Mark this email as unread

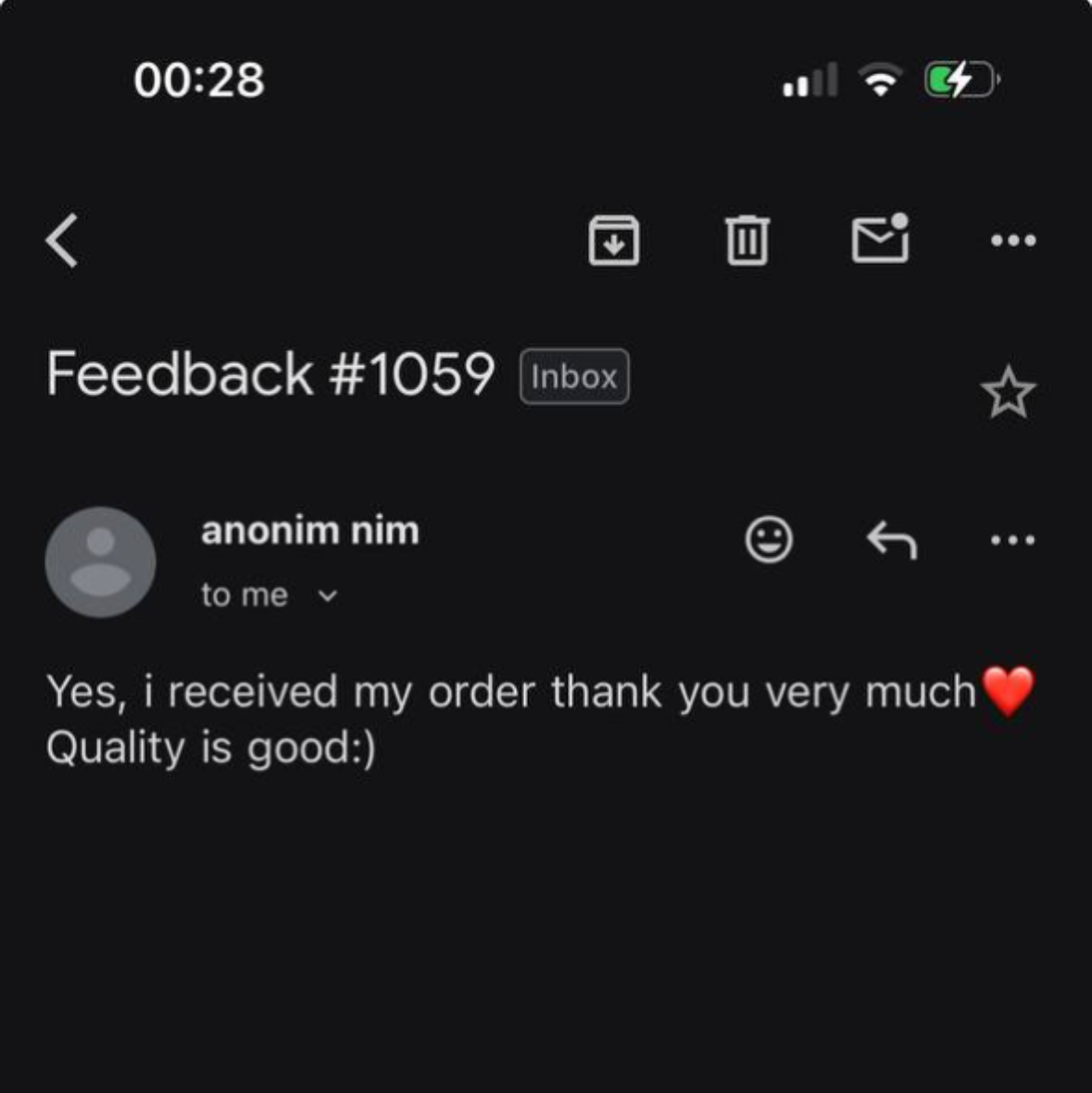point(880,239)
